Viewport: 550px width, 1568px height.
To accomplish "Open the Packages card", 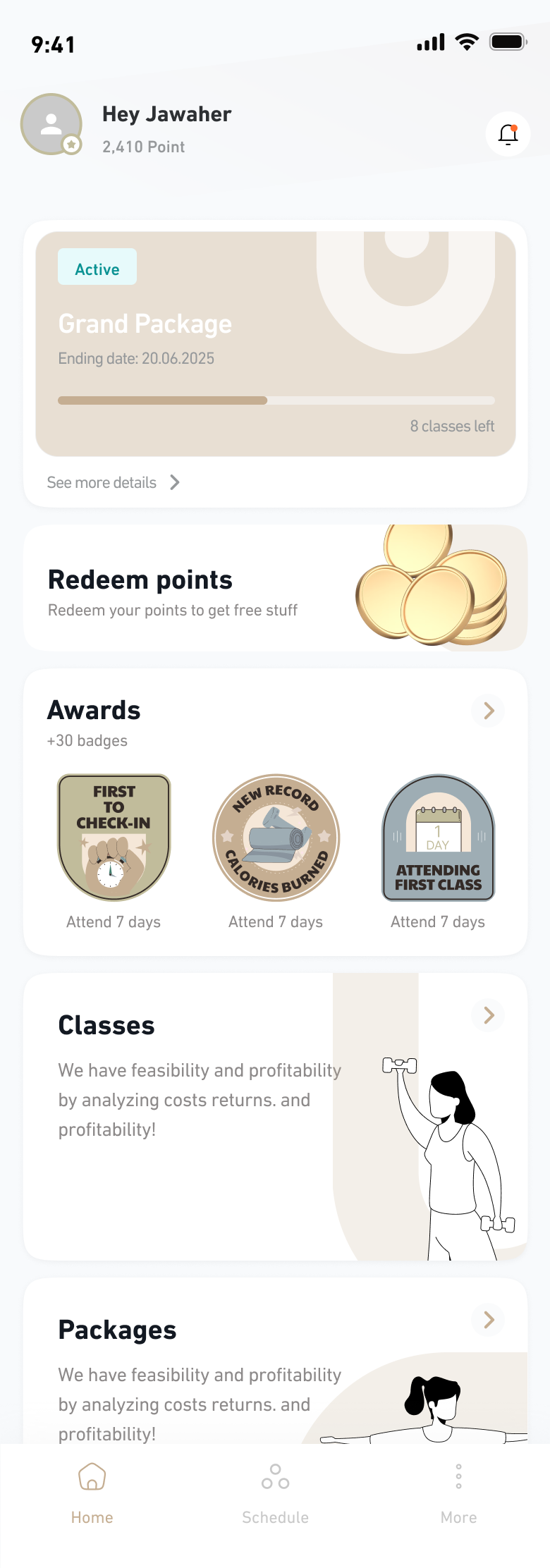I will click(275, 1361).
